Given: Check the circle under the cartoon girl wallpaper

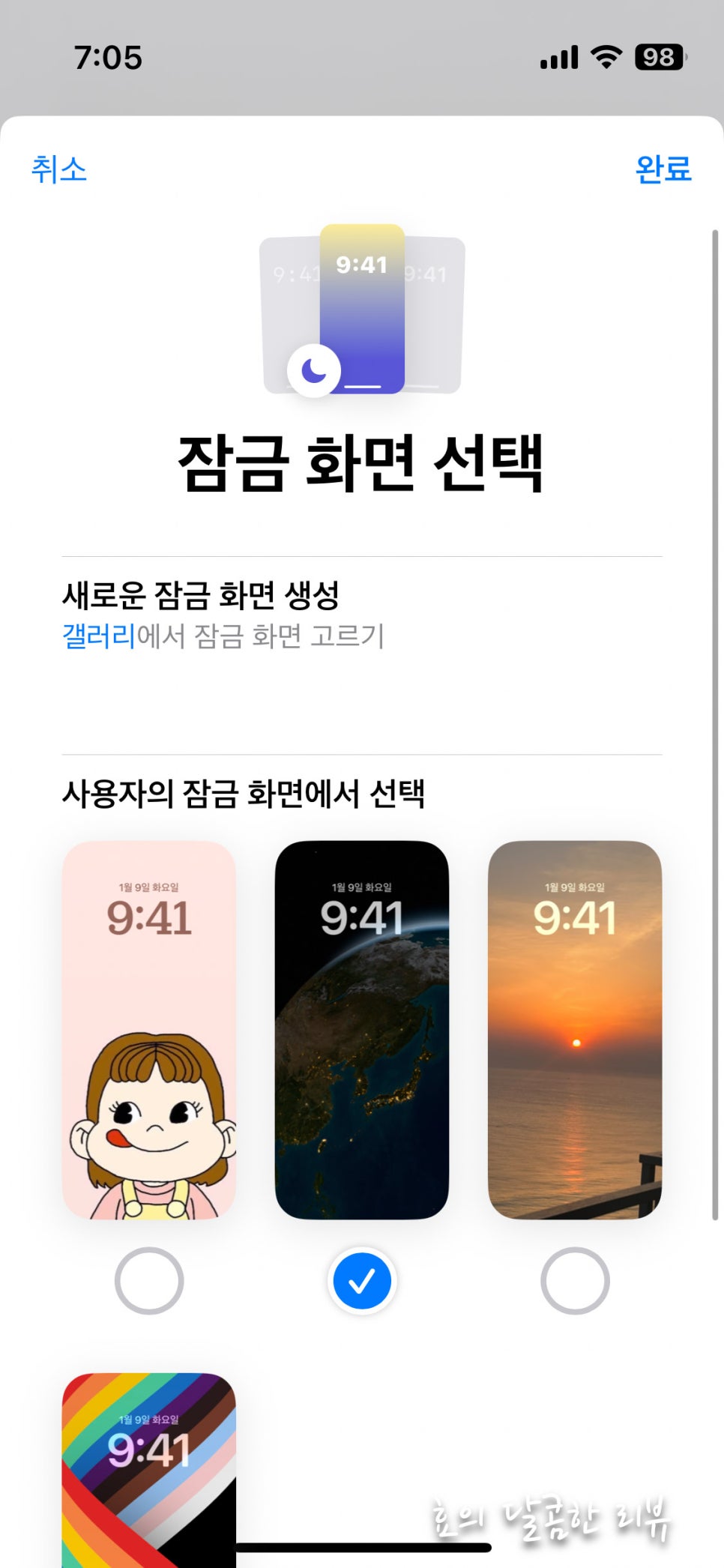Looking at the screenshot, I should coord(149,1281).
